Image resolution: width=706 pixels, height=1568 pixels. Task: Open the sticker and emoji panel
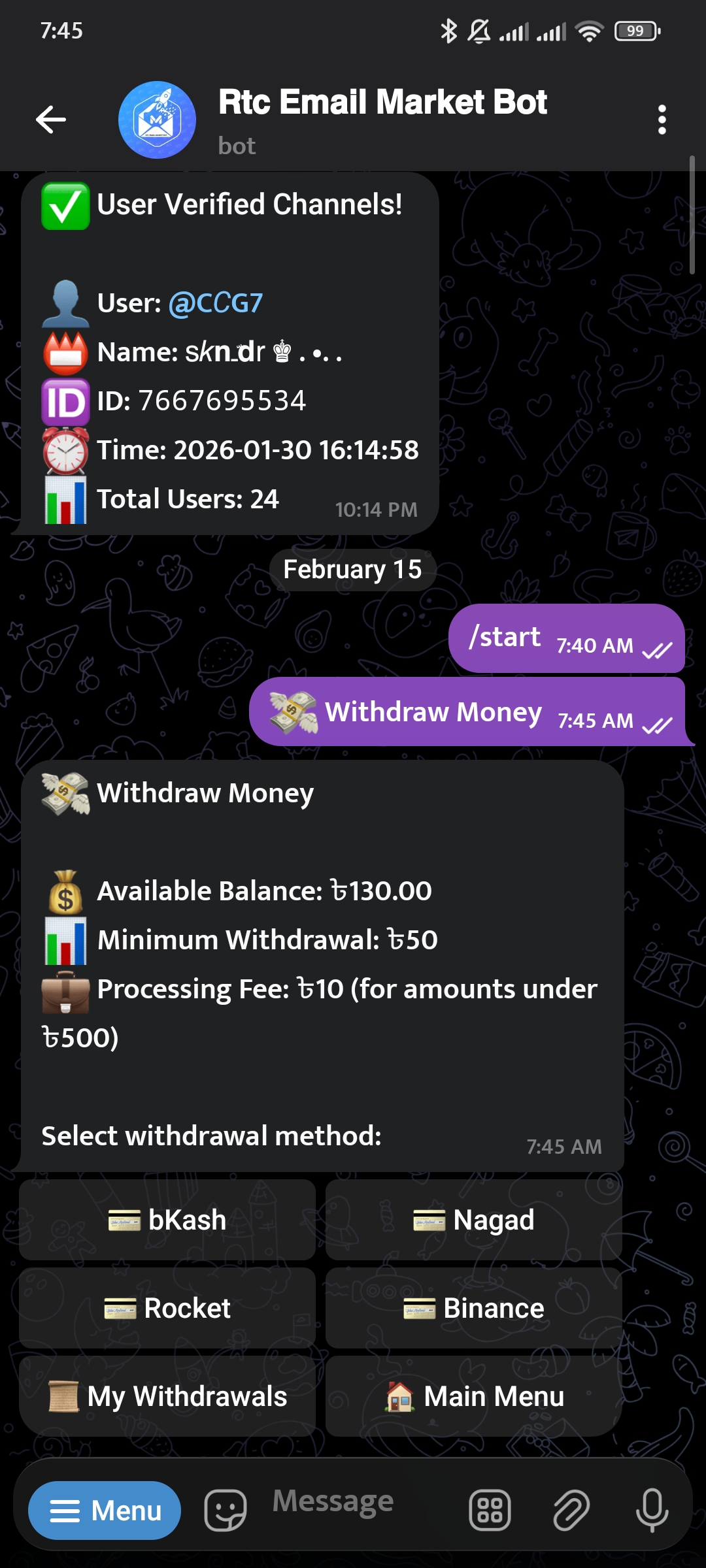pyautogui.click(x=226, y=1510)
